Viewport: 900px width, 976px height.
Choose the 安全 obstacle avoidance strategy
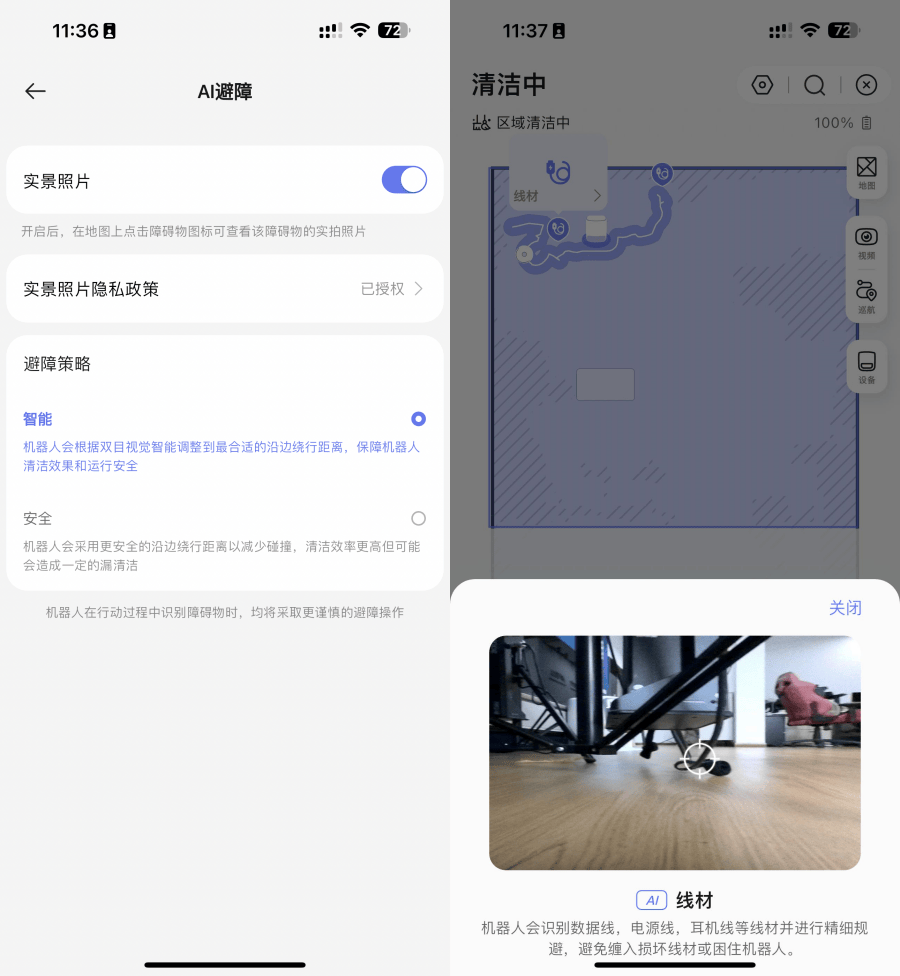coord(418,518)
